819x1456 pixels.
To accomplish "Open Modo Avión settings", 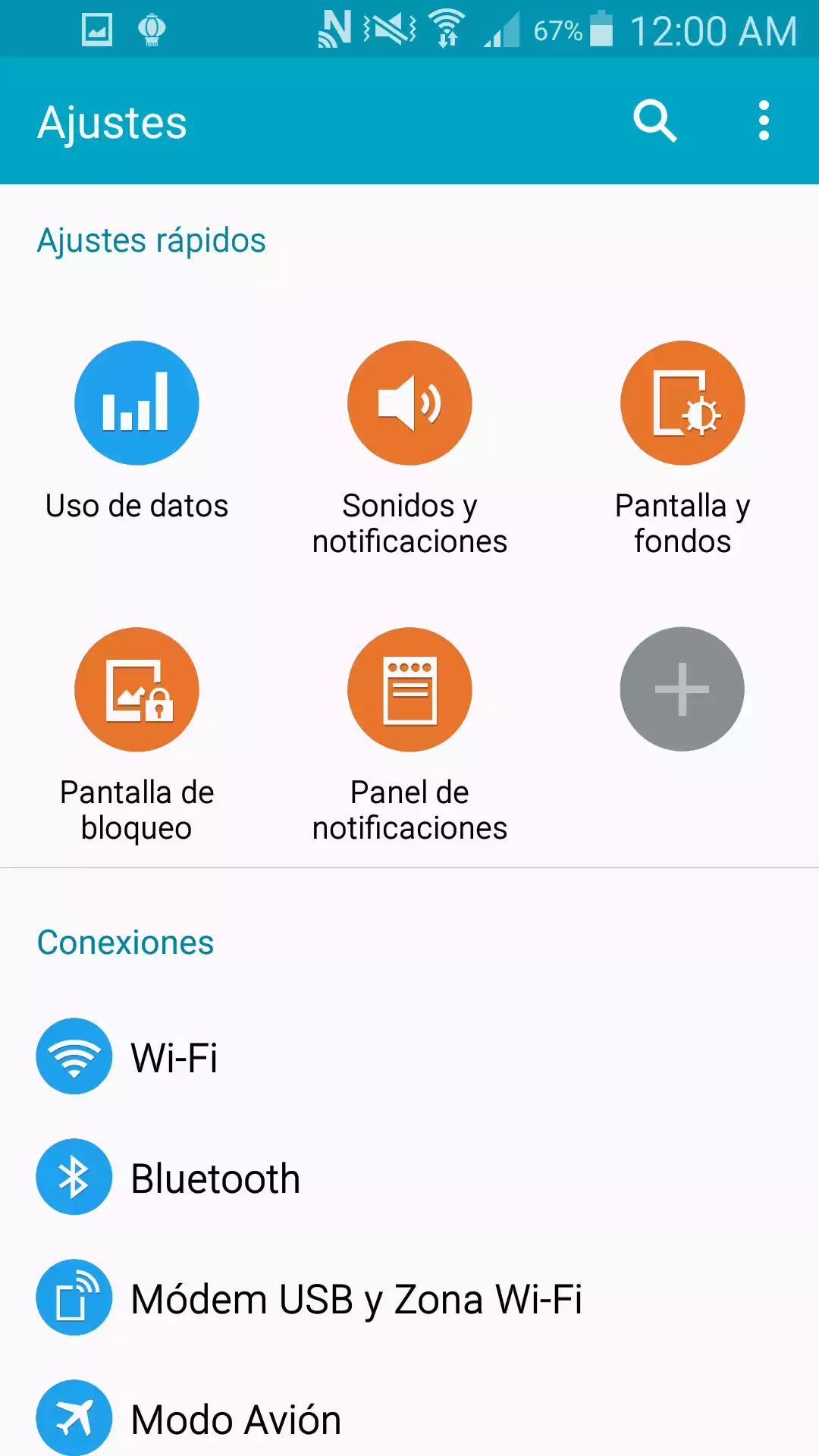I will click(x=409, y=1417).
